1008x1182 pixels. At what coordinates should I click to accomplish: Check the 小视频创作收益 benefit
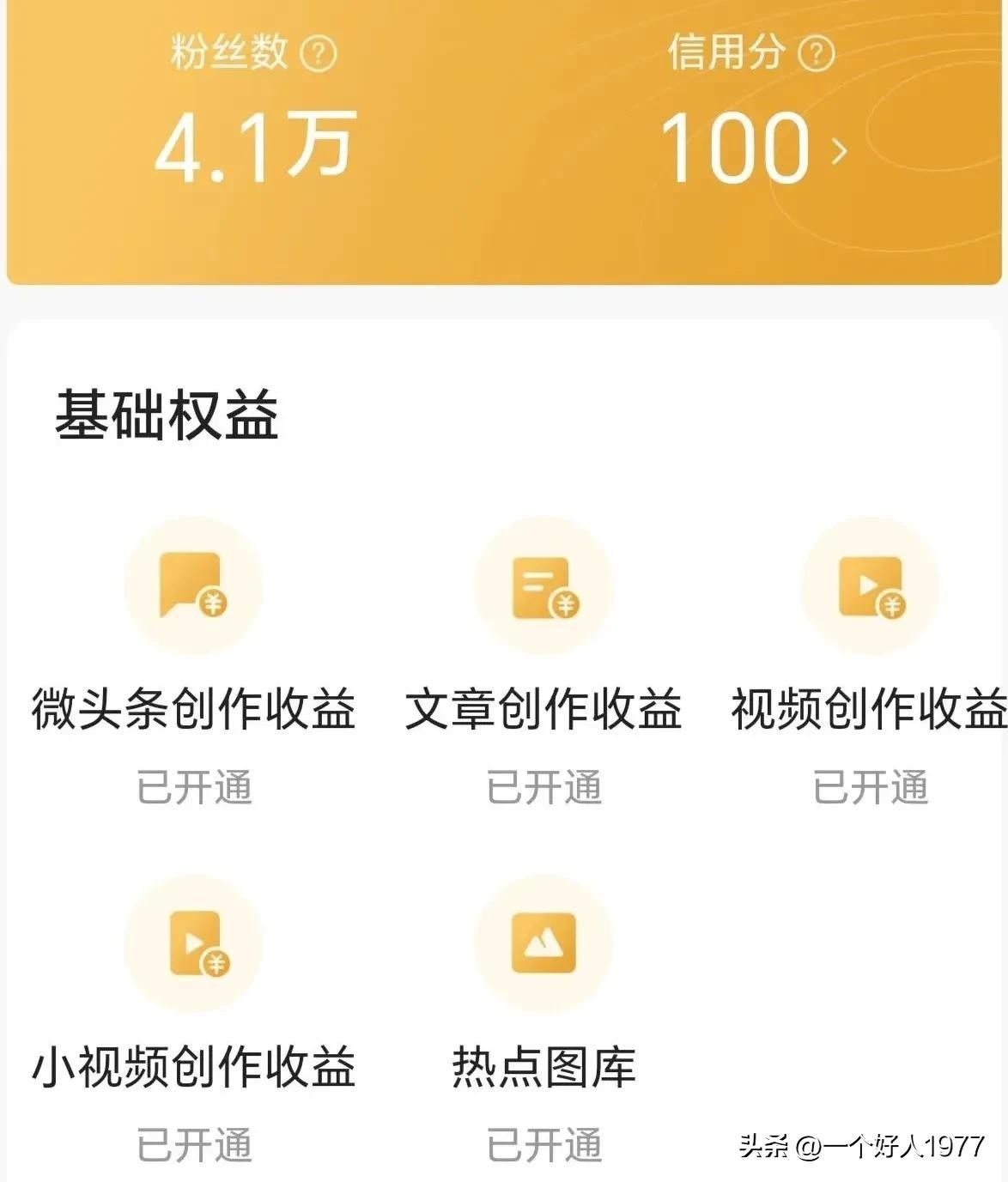point(193,944)
